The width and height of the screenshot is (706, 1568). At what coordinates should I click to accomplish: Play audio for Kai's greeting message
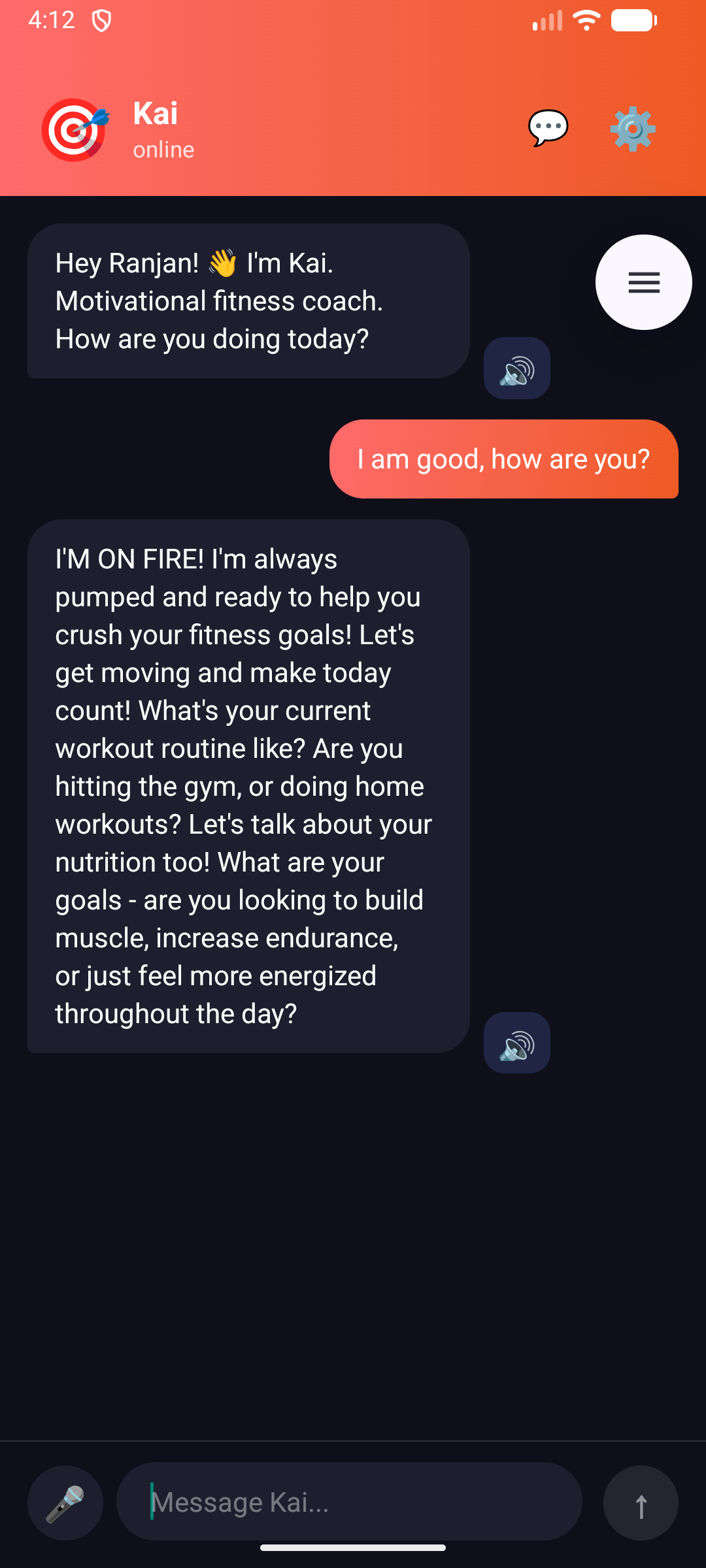click(x=516, y=368)
